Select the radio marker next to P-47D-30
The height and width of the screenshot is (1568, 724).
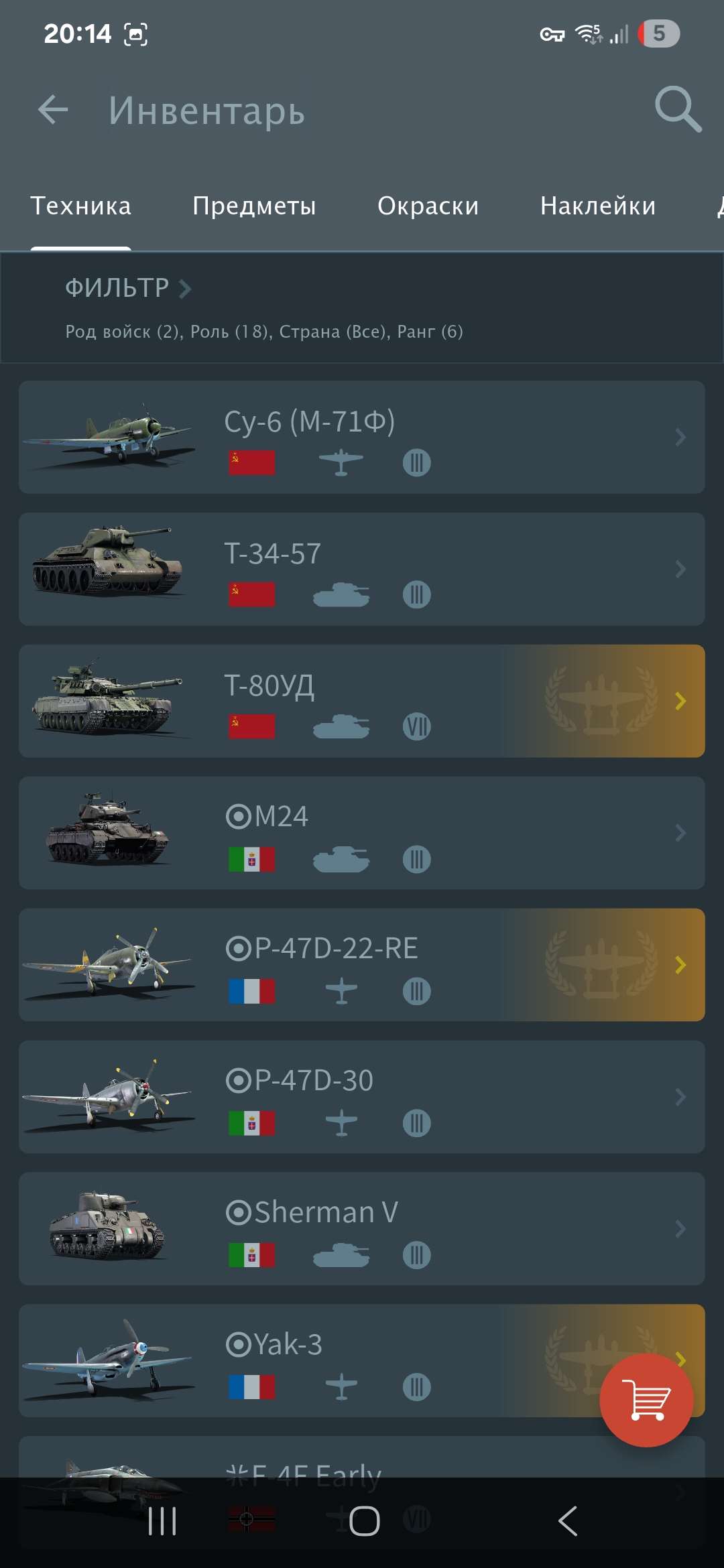[239, 1080]
